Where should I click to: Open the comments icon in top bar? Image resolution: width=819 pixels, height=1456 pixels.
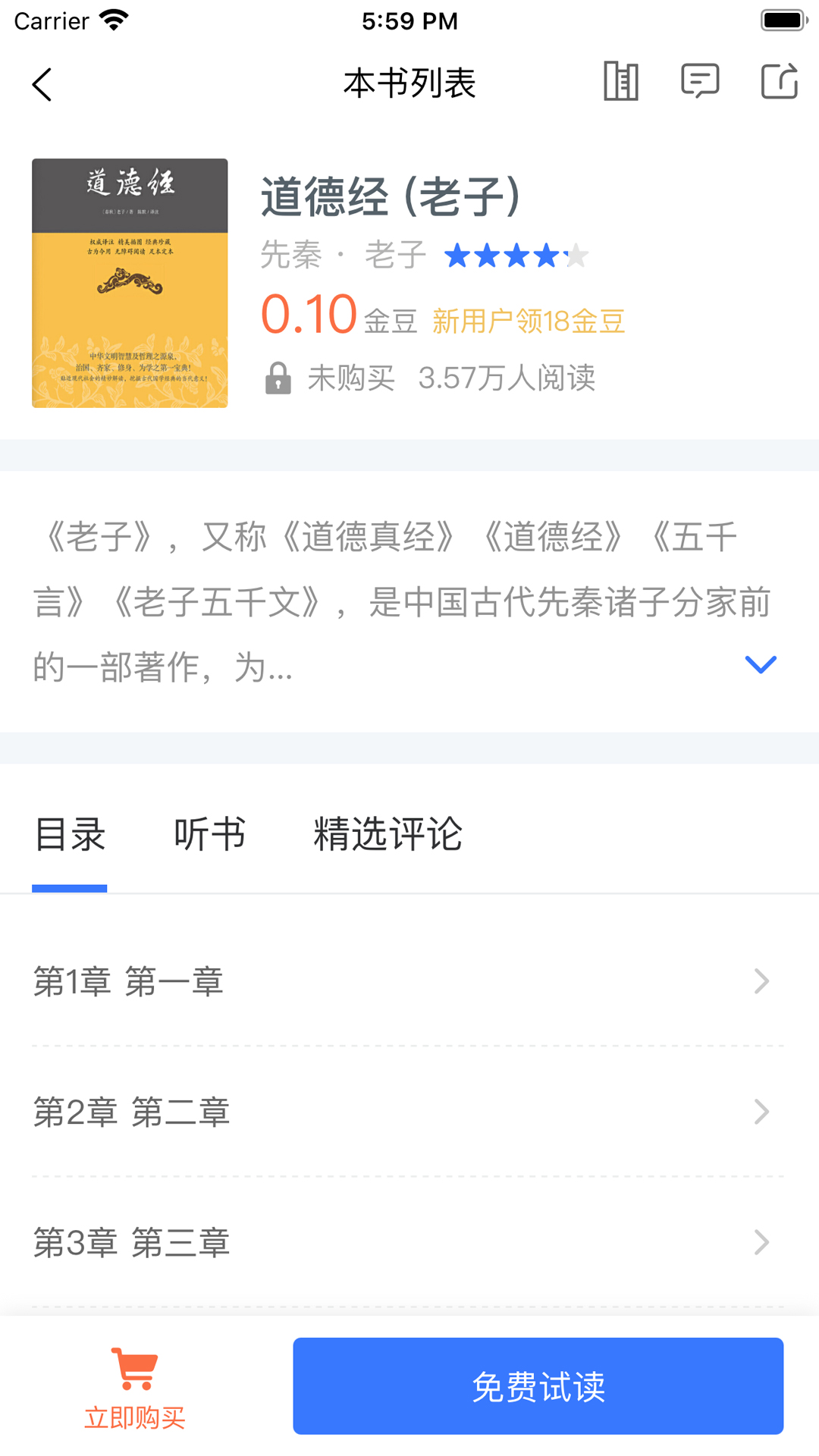coord(699,82)
